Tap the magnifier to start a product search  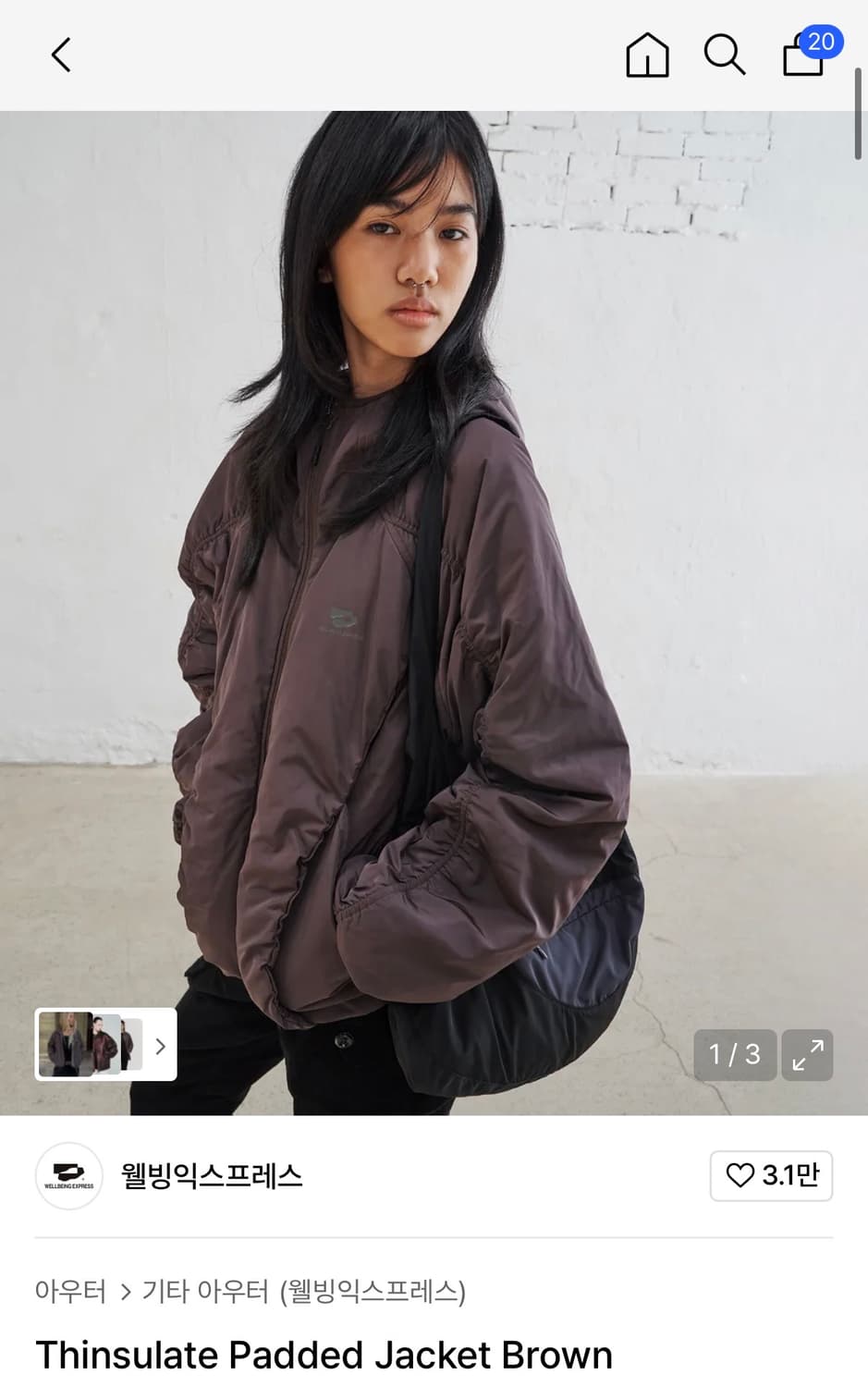725,55
